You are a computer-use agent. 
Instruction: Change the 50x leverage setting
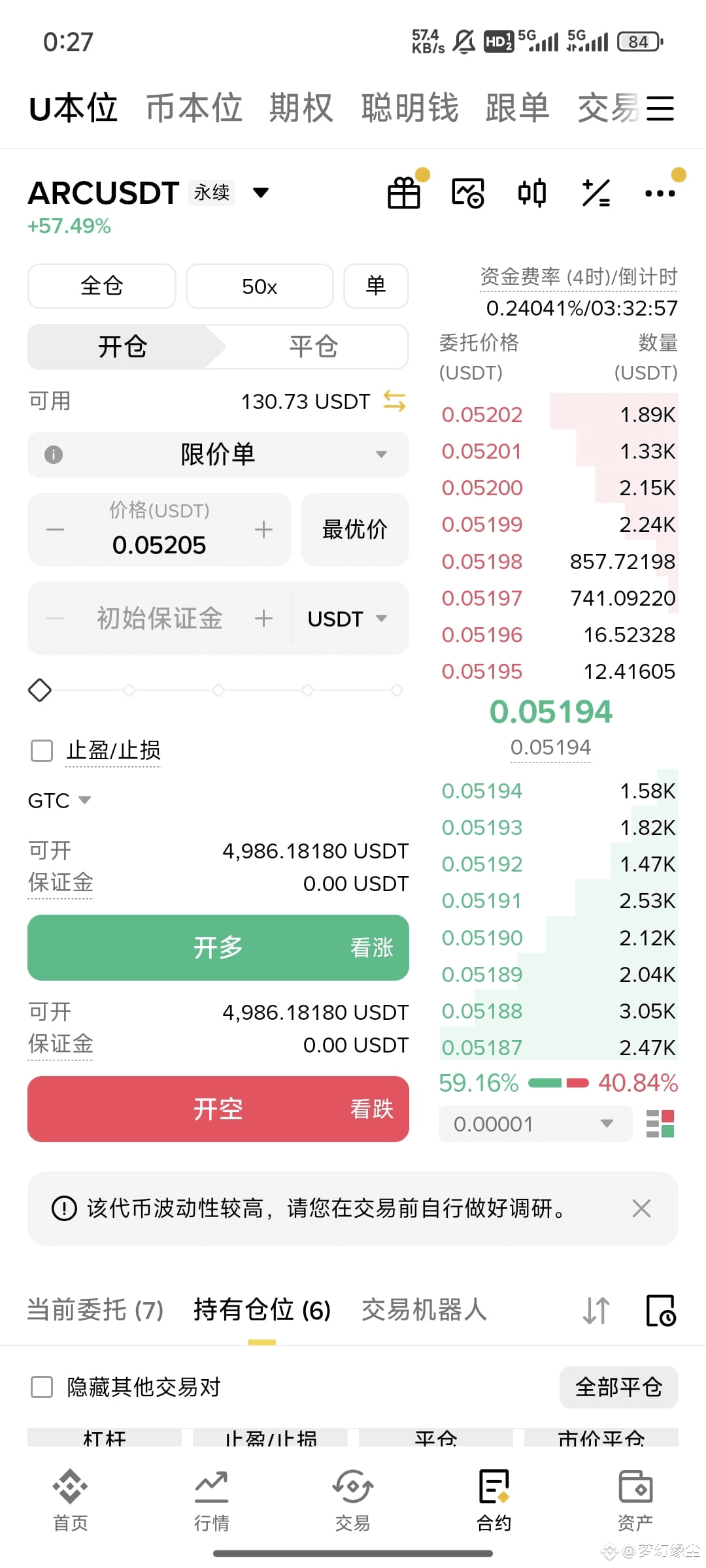pos(260,286)
